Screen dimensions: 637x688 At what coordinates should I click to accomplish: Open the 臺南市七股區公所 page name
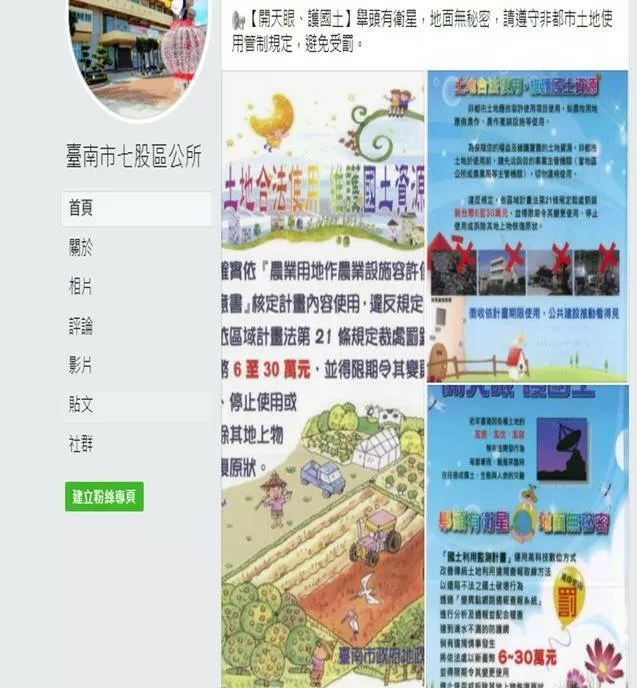[x=135, y=156]
